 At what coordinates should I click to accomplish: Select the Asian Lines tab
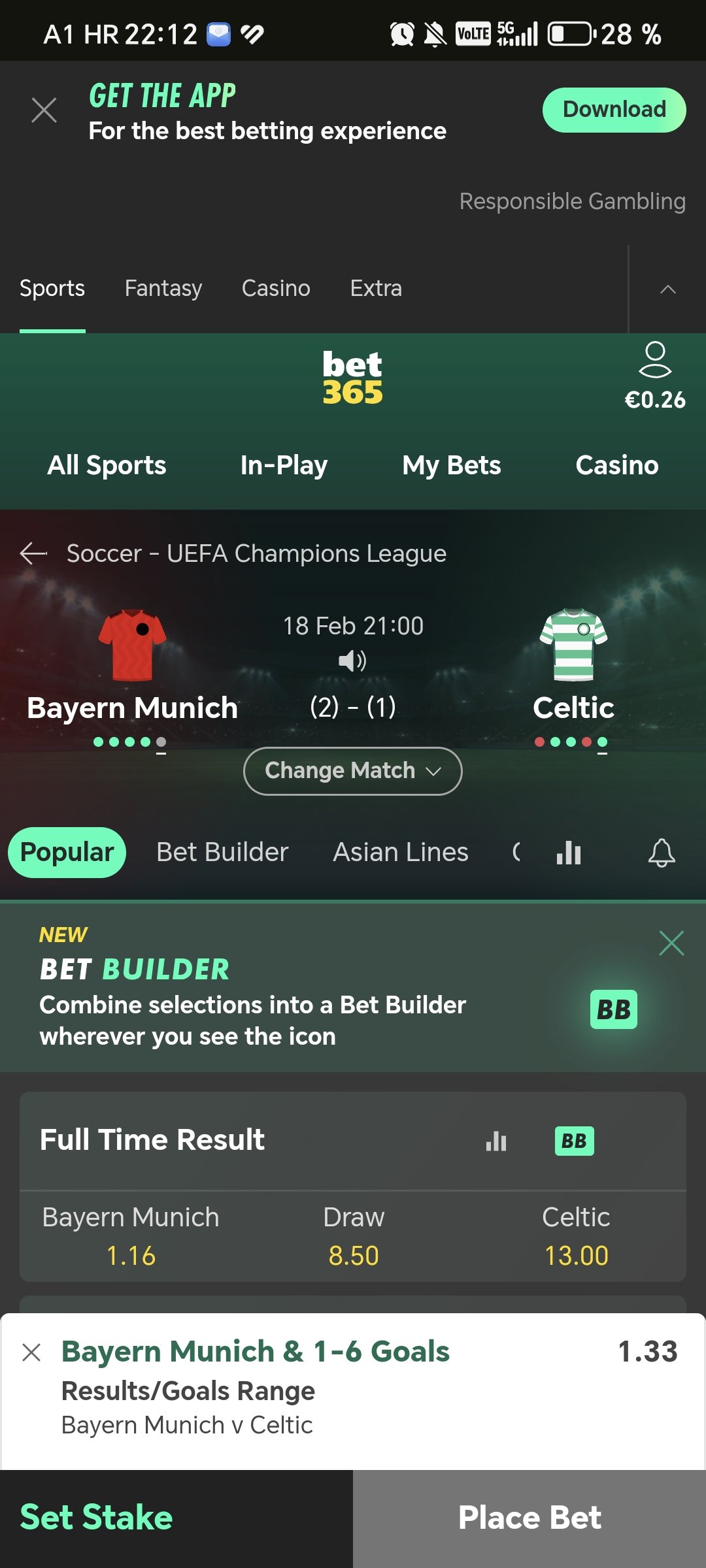pos(401,852)
